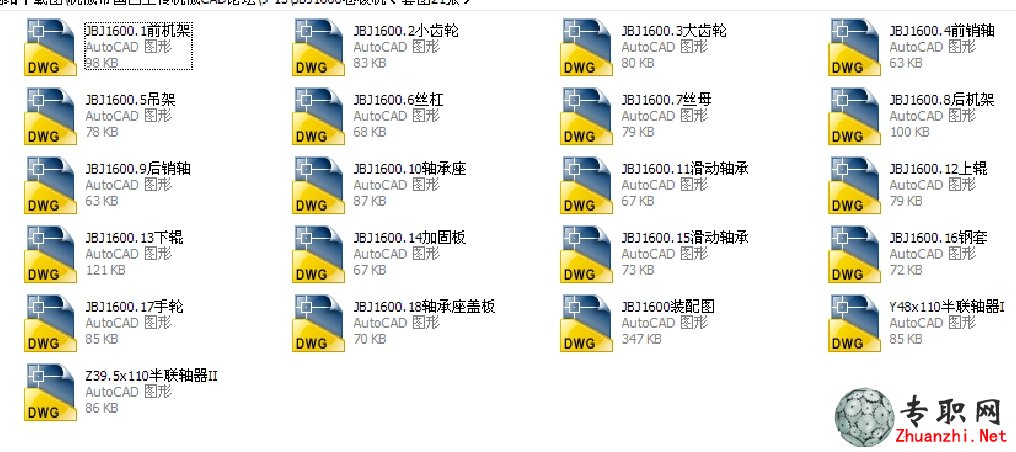Select the Y48x110半联轴器I file
Image resolution: width=1016 pixels, height=452 pixels.
coord(854,322)
